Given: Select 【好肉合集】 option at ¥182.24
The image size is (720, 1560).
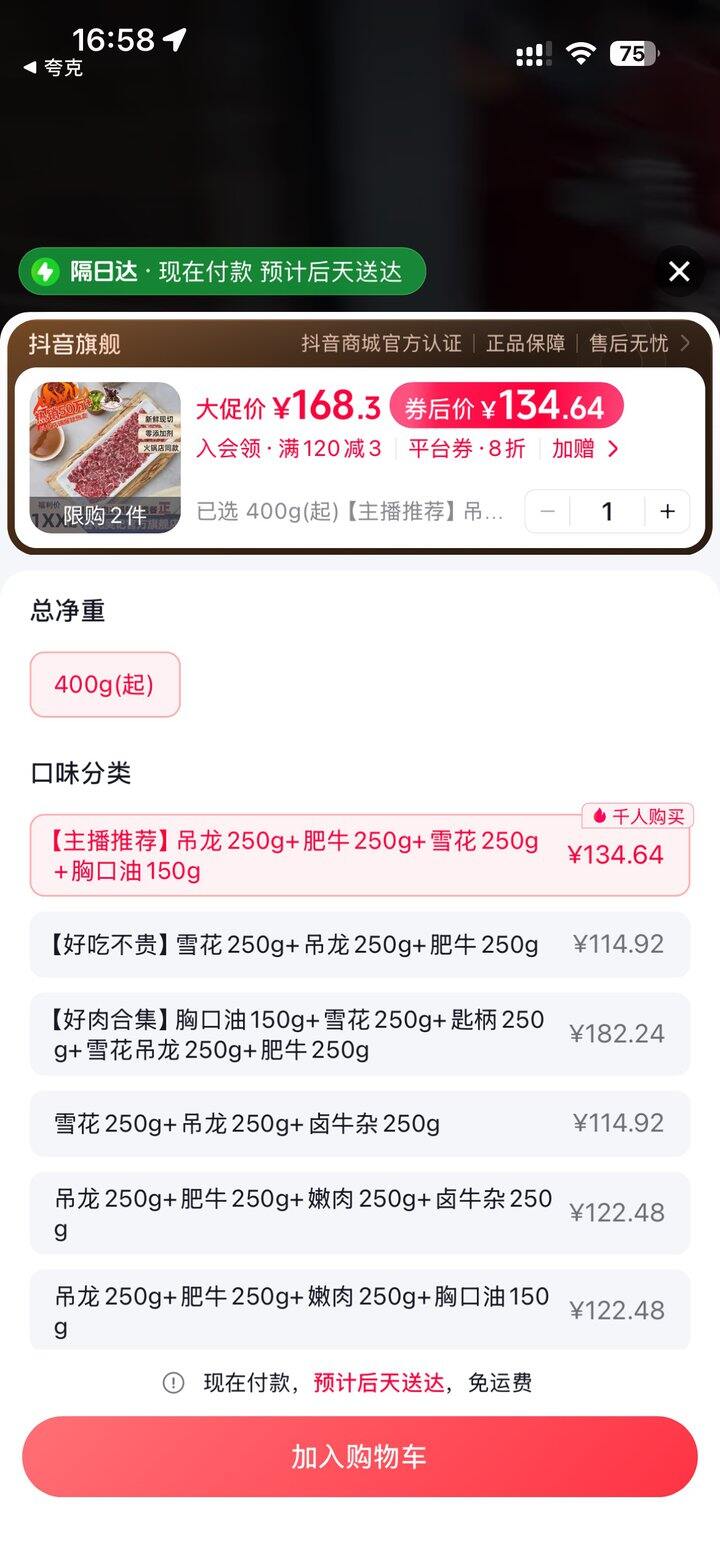Looking at the screenshot, I should coord(360,1034).
